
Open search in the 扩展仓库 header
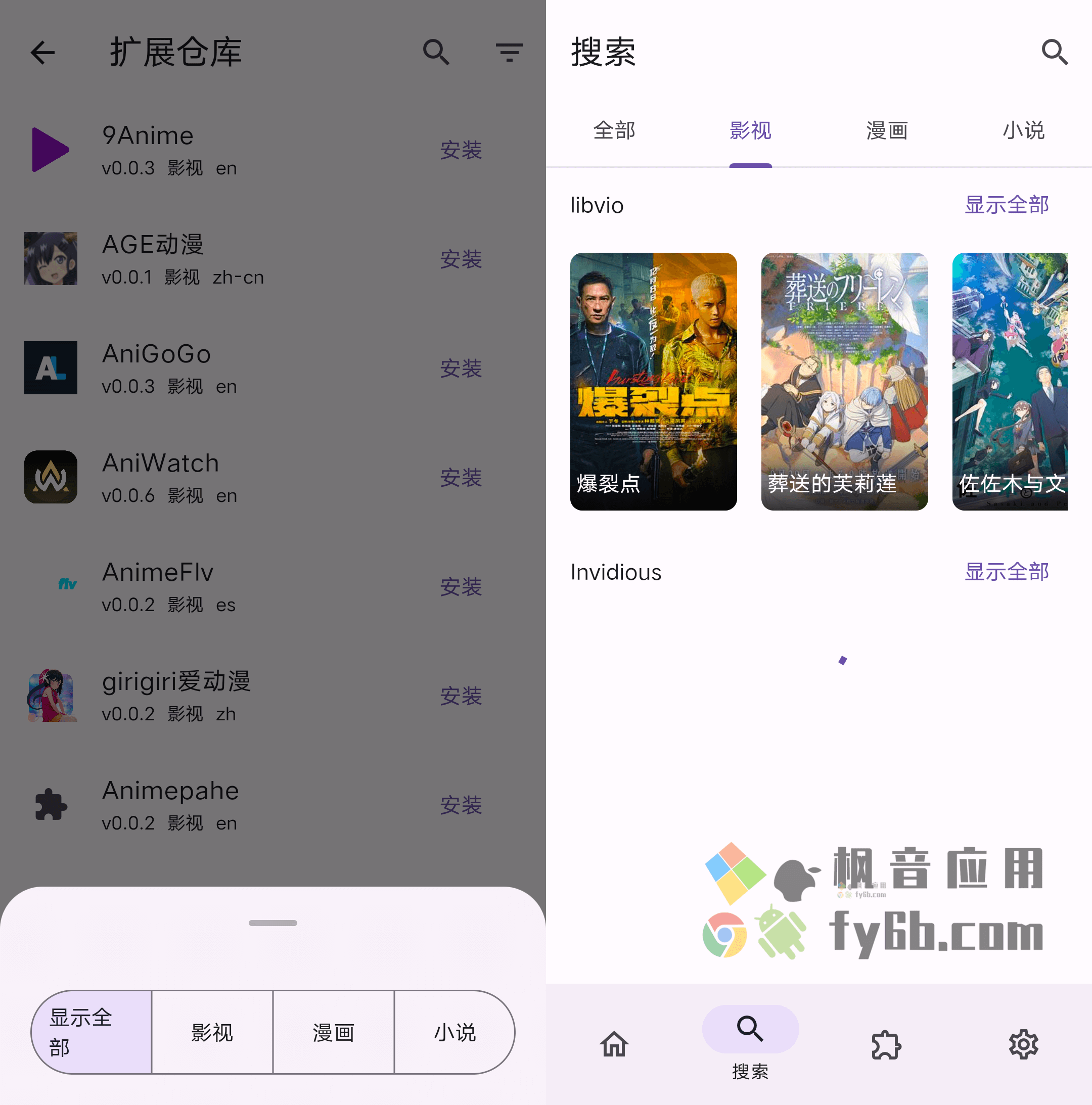(436, 53)
